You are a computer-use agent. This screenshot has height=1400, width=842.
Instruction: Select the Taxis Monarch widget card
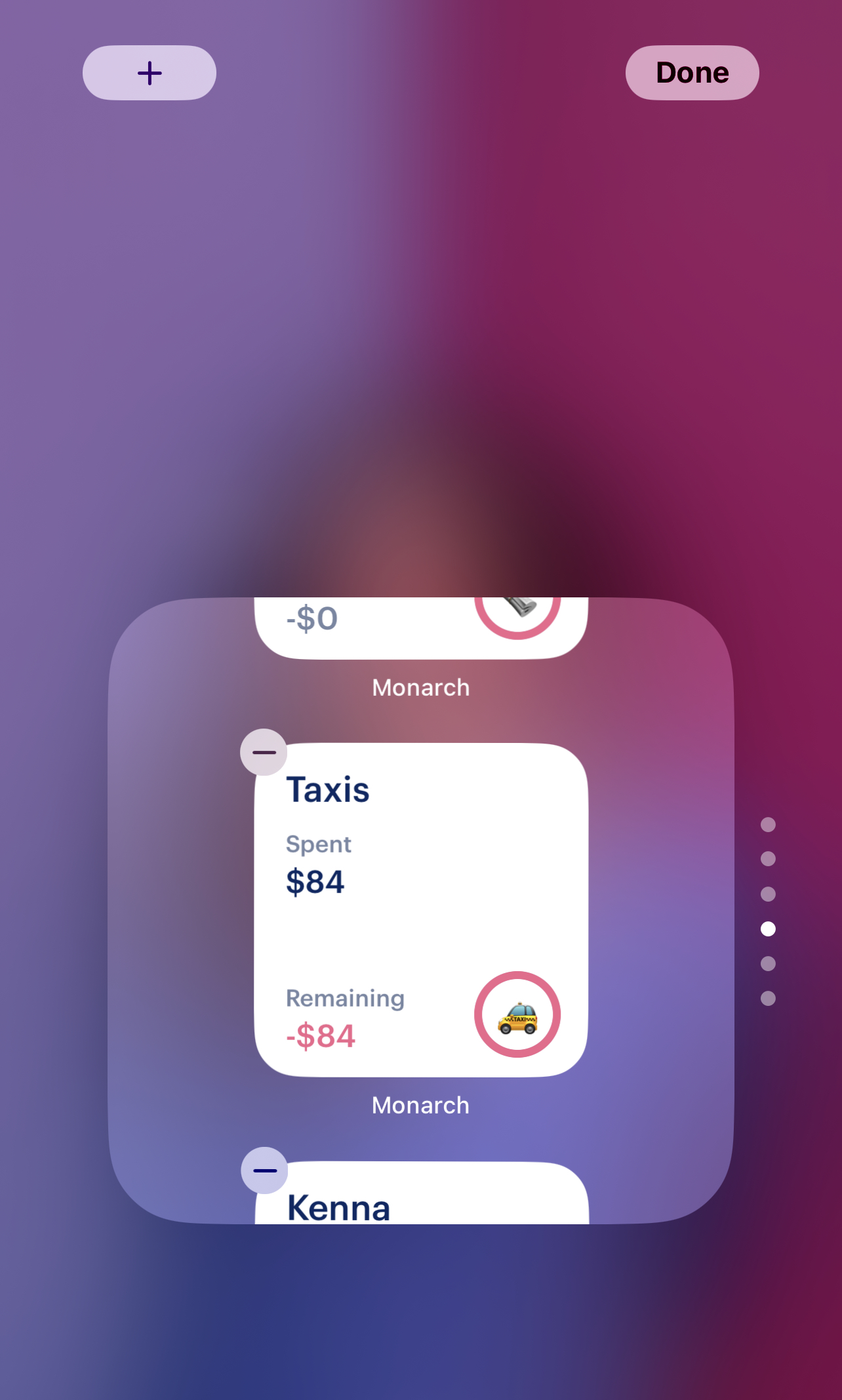tap(421, 910)
